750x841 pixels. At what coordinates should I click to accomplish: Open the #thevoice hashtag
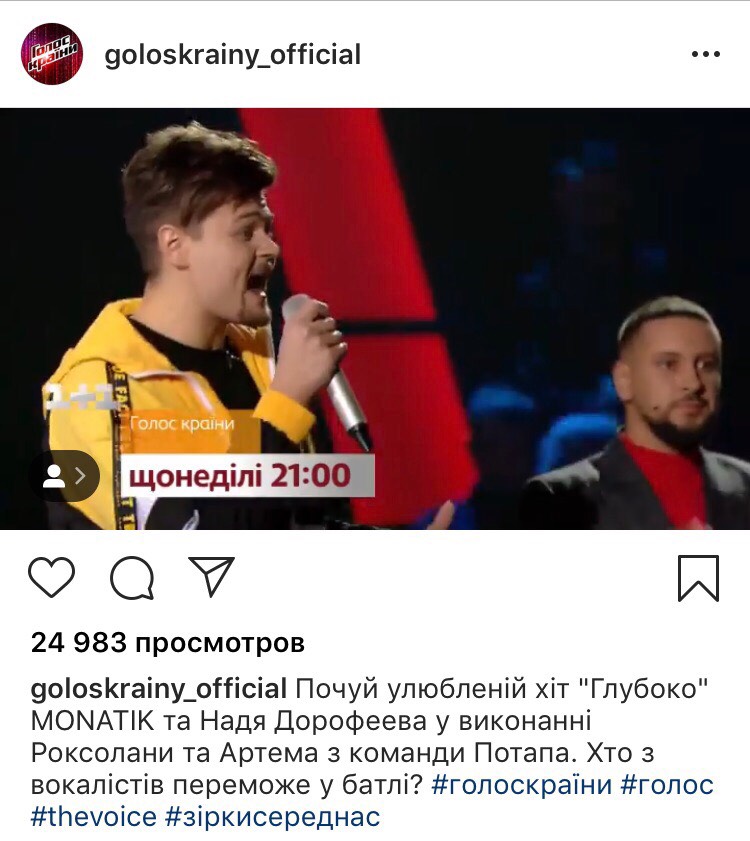click(x=94, y=817)
